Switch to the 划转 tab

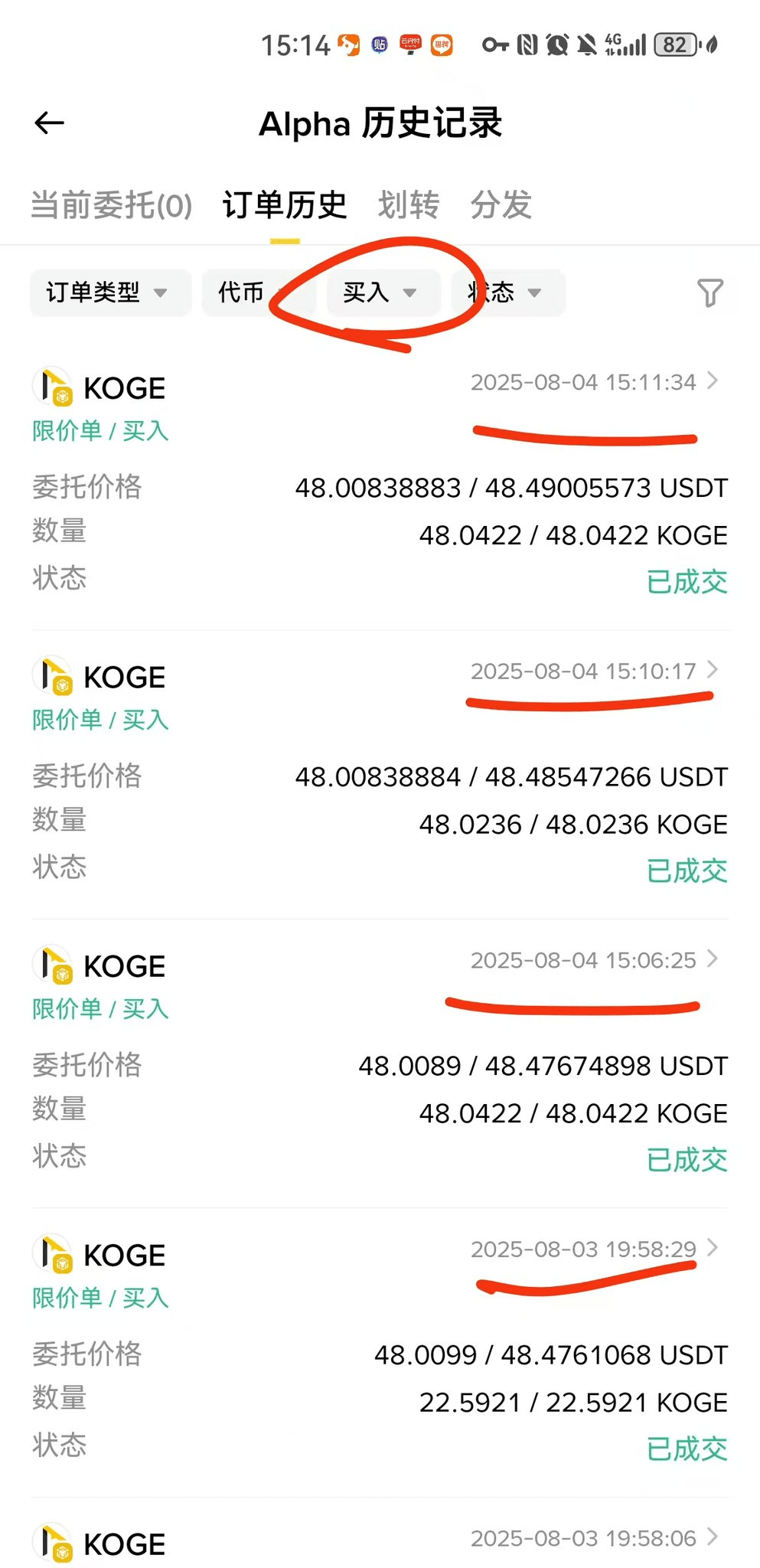coord(409,205)
